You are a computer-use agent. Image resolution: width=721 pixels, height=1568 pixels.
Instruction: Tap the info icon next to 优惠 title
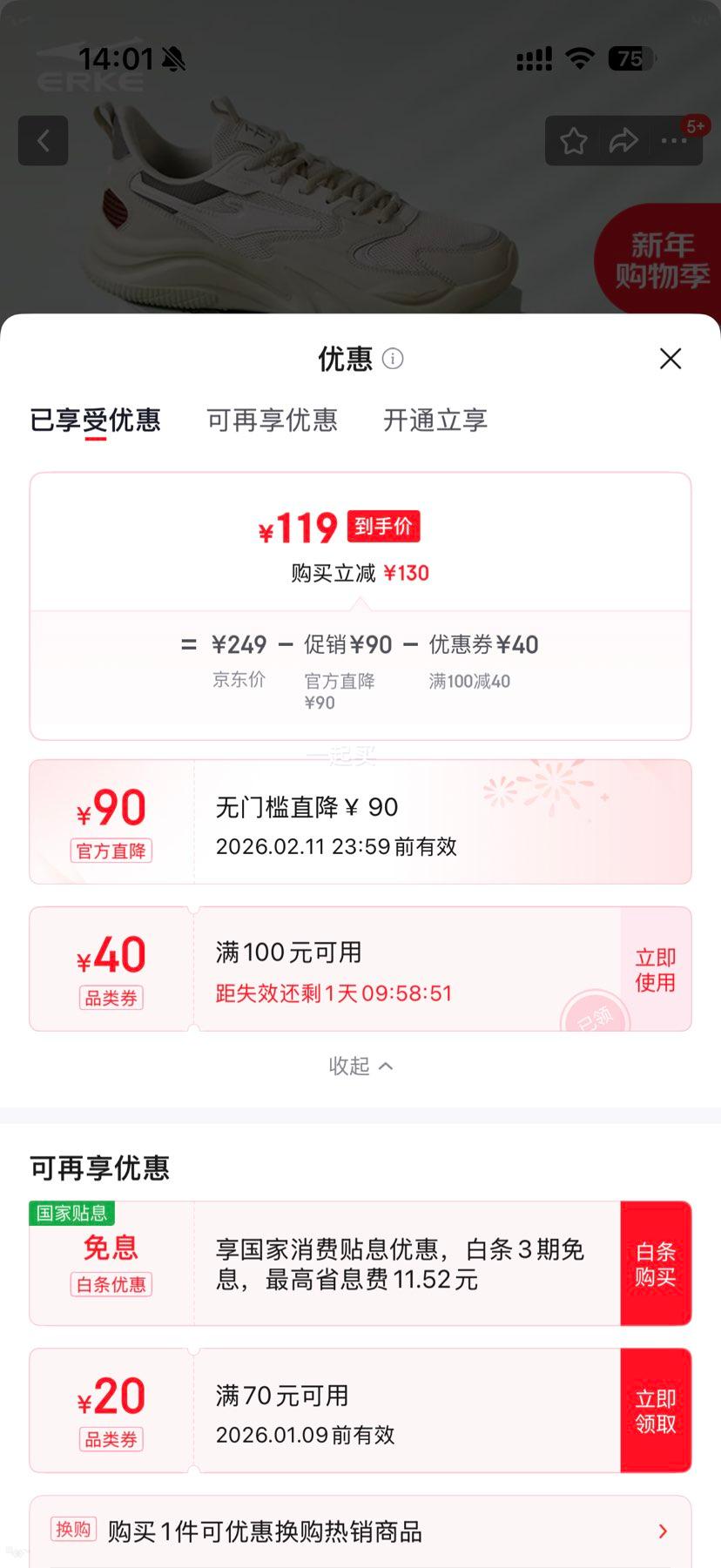point(394,359)
